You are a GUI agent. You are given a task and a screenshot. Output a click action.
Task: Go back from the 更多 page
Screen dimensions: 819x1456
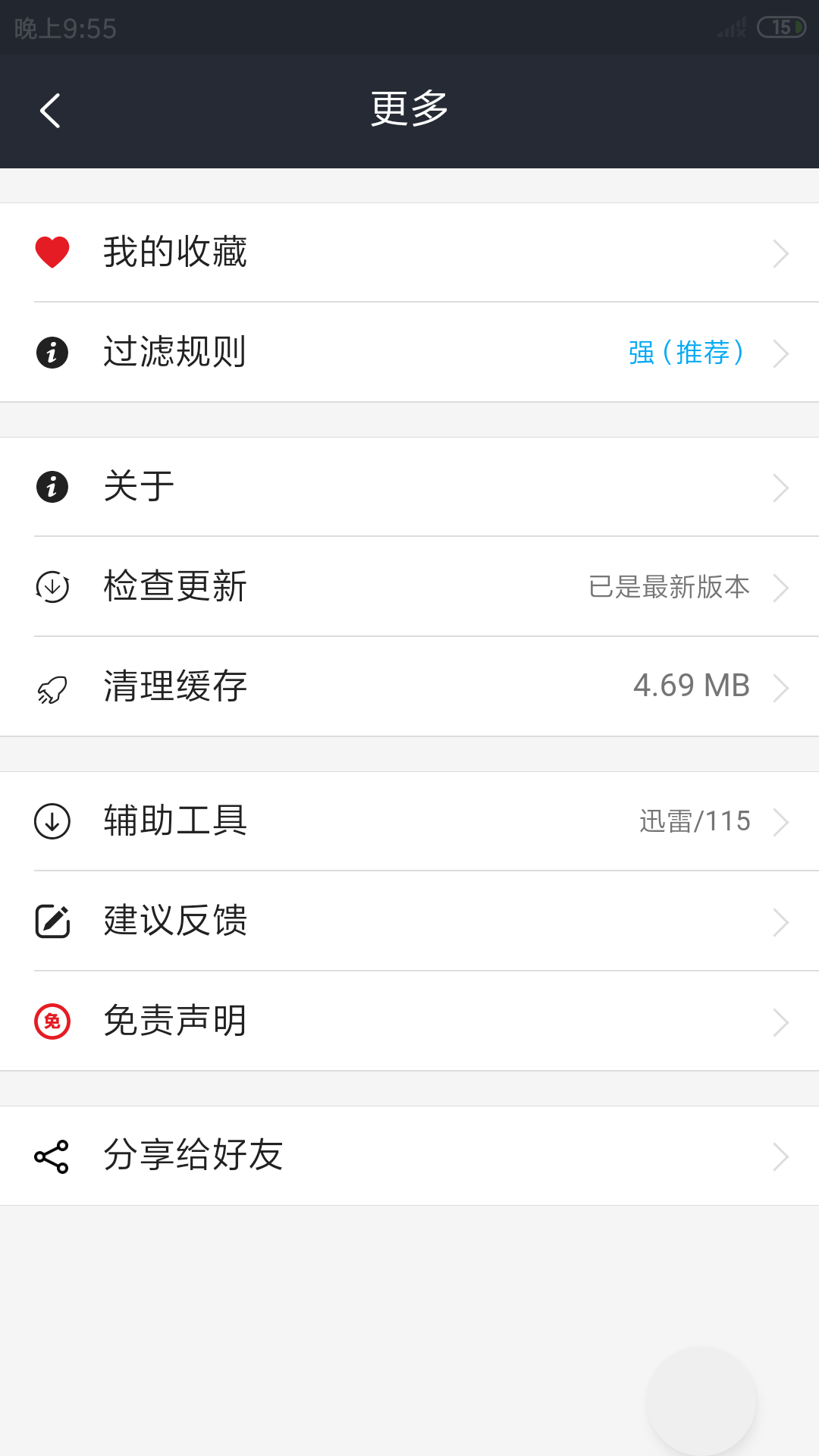coord(50,111)
